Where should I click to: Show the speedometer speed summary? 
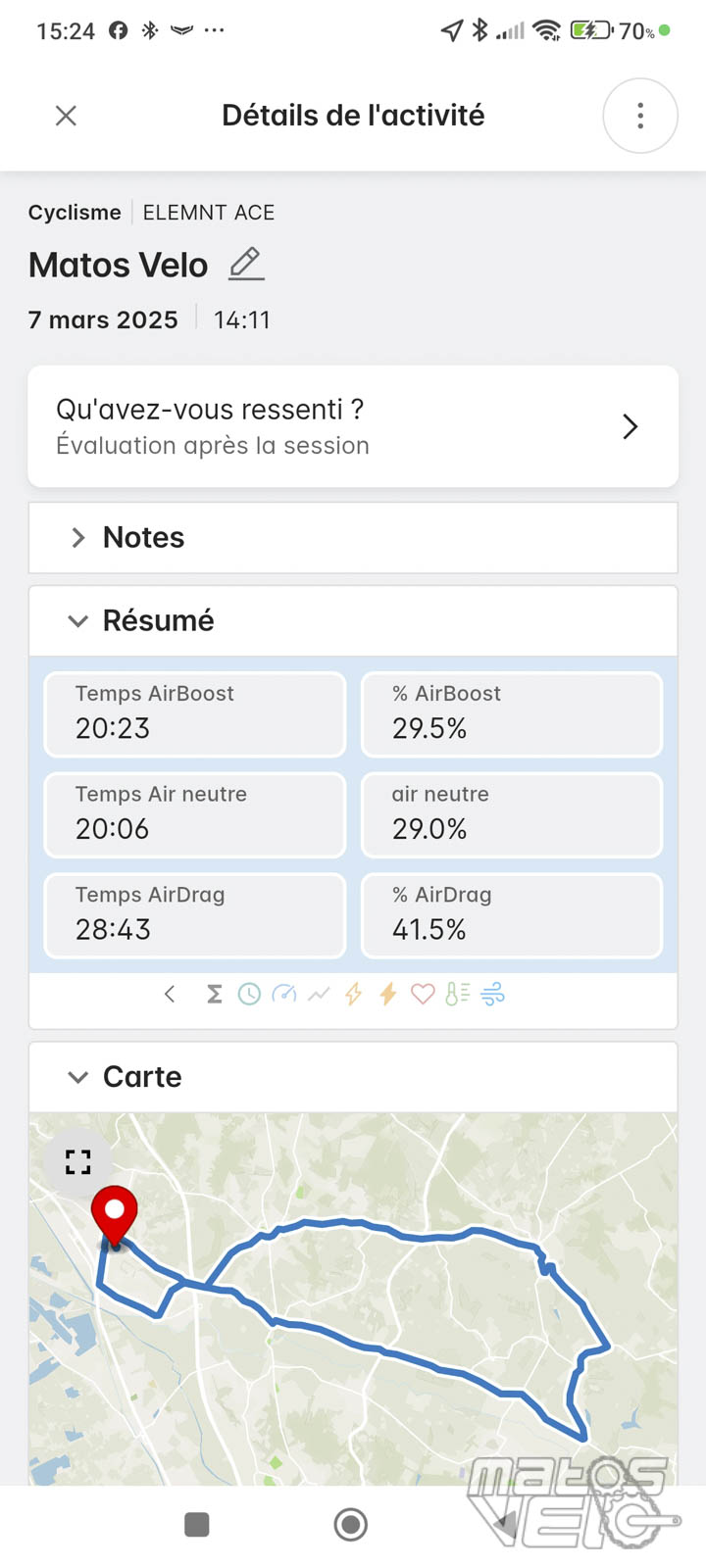(x=284, y=995)
